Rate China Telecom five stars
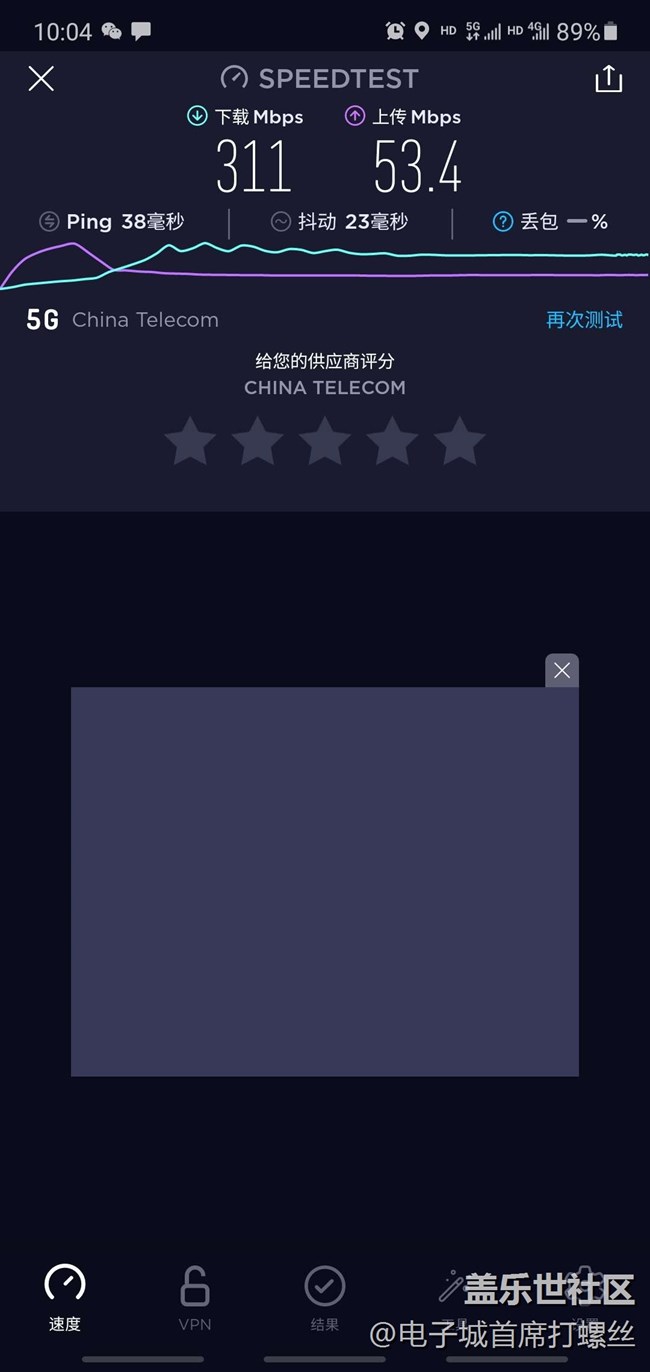Screen dimensions: 650x1372 pyautogui.click(x=460, y=441)
